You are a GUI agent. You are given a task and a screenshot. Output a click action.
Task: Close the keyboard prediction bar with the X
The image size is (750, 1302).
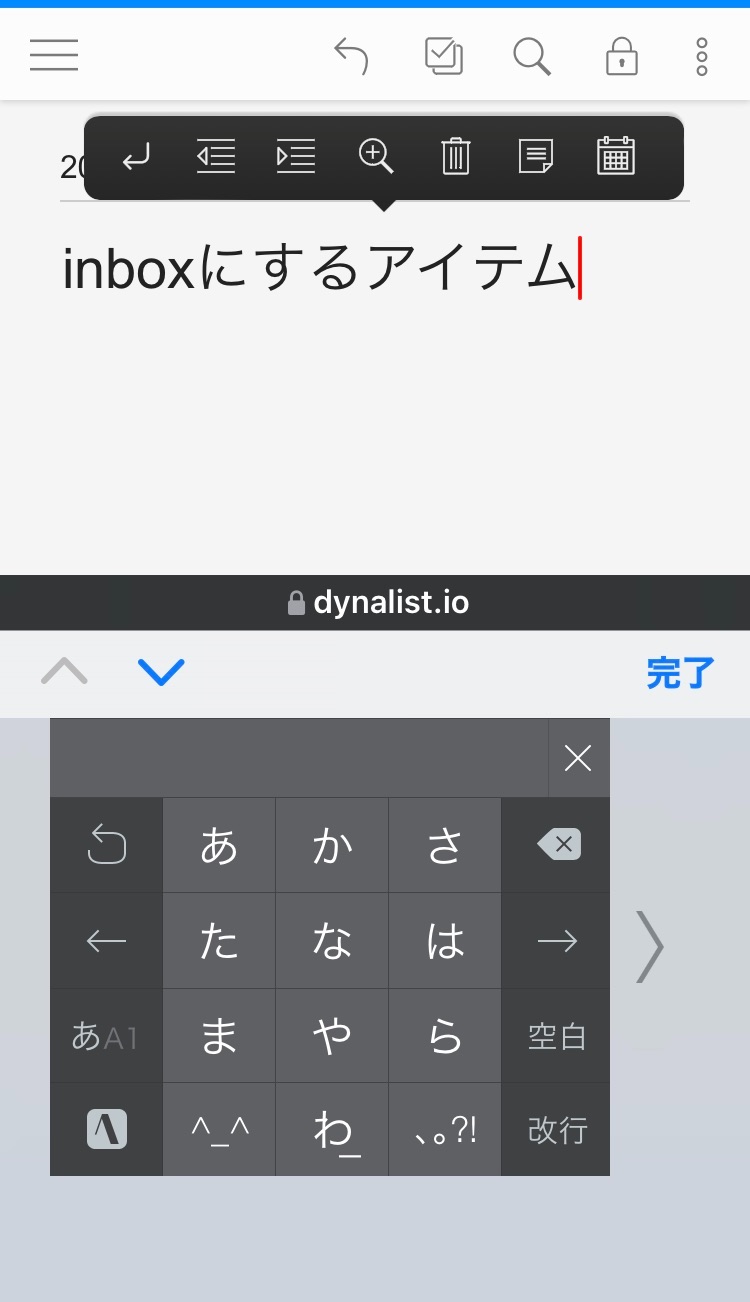577,759
